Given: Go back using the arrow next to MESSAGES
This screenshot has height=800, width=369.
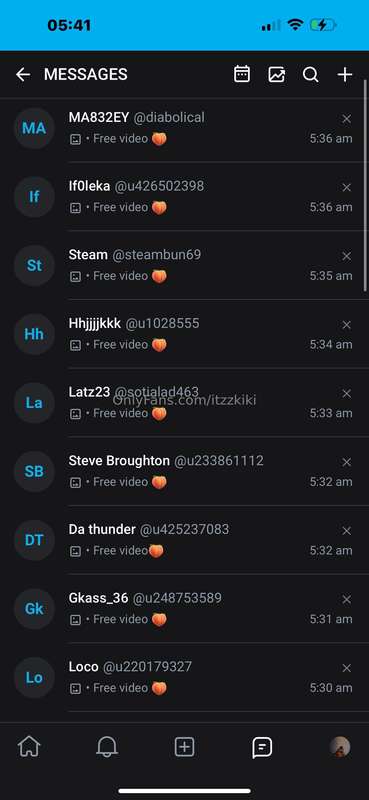Looking at the screenshot, I should click(x=23, y=75).
